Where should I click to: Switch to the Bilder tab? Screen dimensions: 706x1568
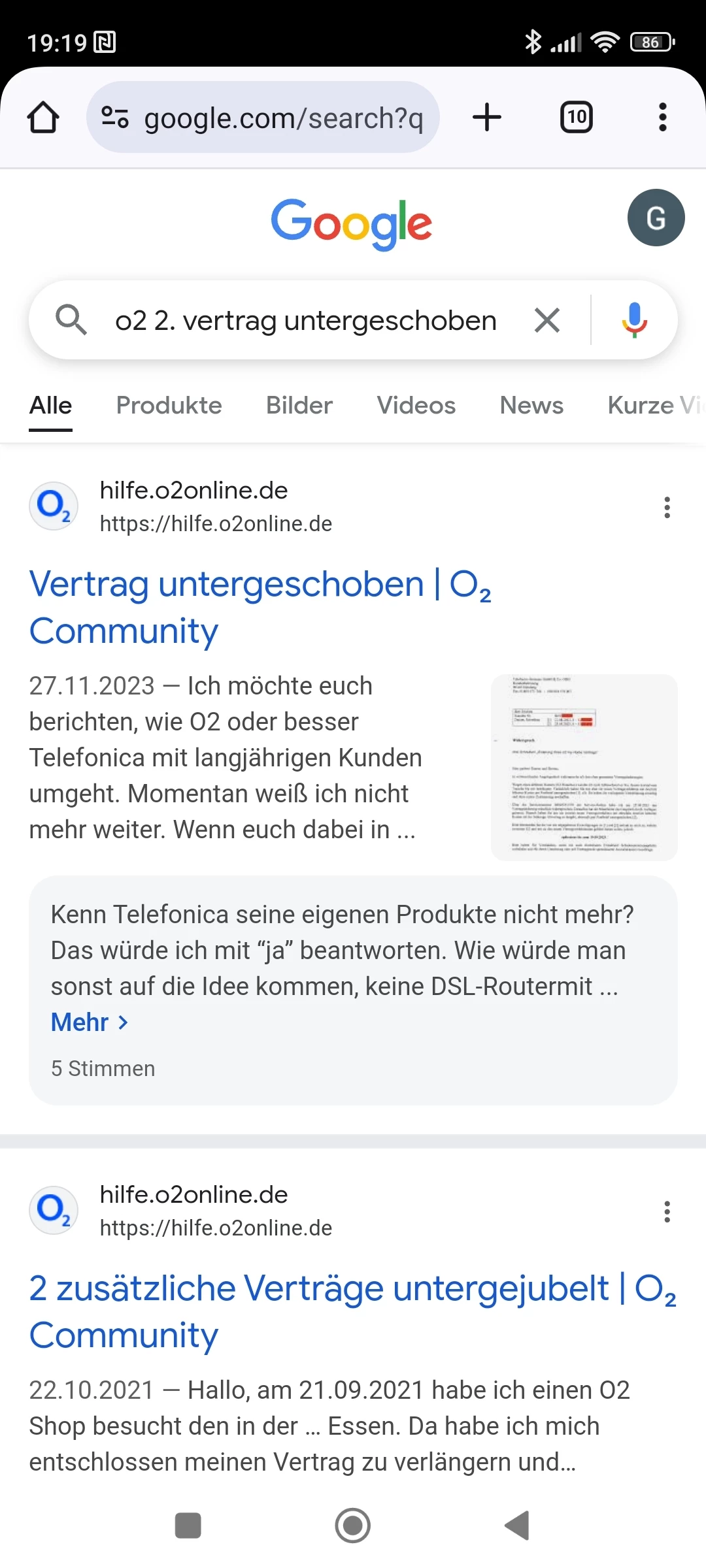(x=299, y=406)
